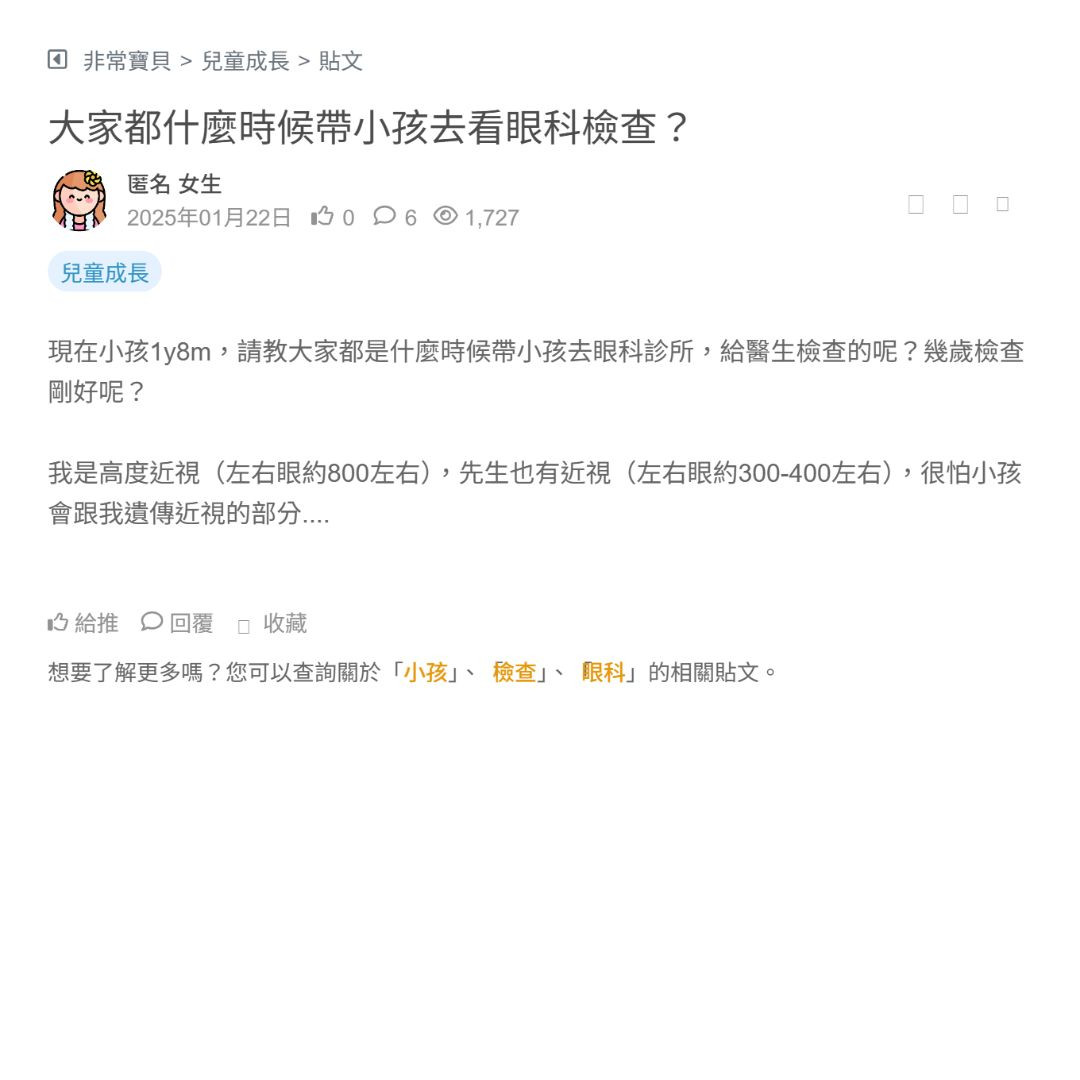Go to the 兒童成長 breadcrumb section
The width and height of the screenshot is (1080, 1080).
click(245, 61)
